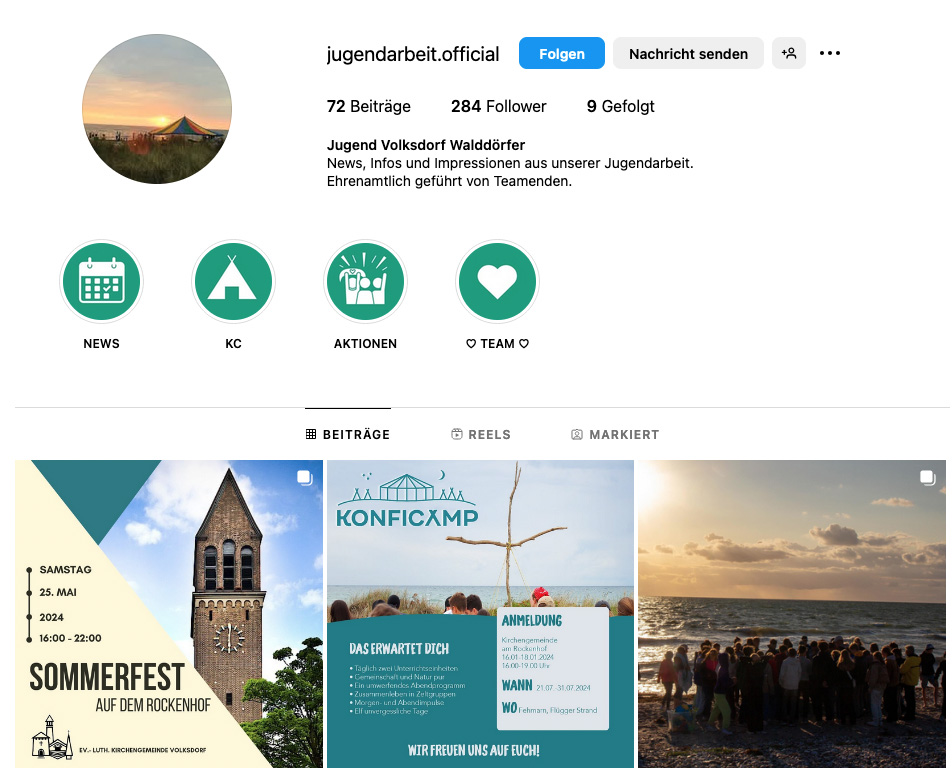952x772 pixels.
Task: Open the TEAM story highlight
Action: [497, 282]
